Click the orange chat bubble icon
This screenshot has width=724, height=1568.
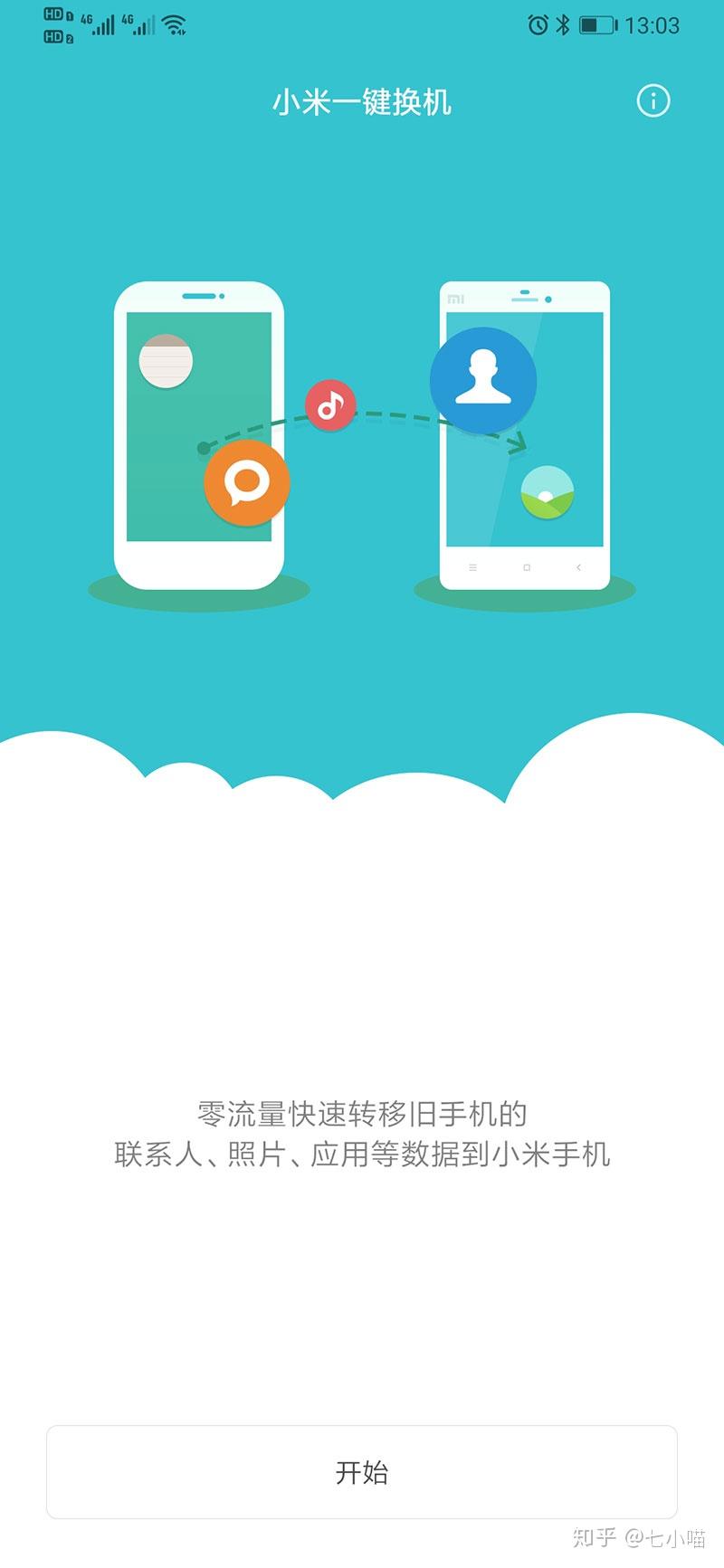247,481
